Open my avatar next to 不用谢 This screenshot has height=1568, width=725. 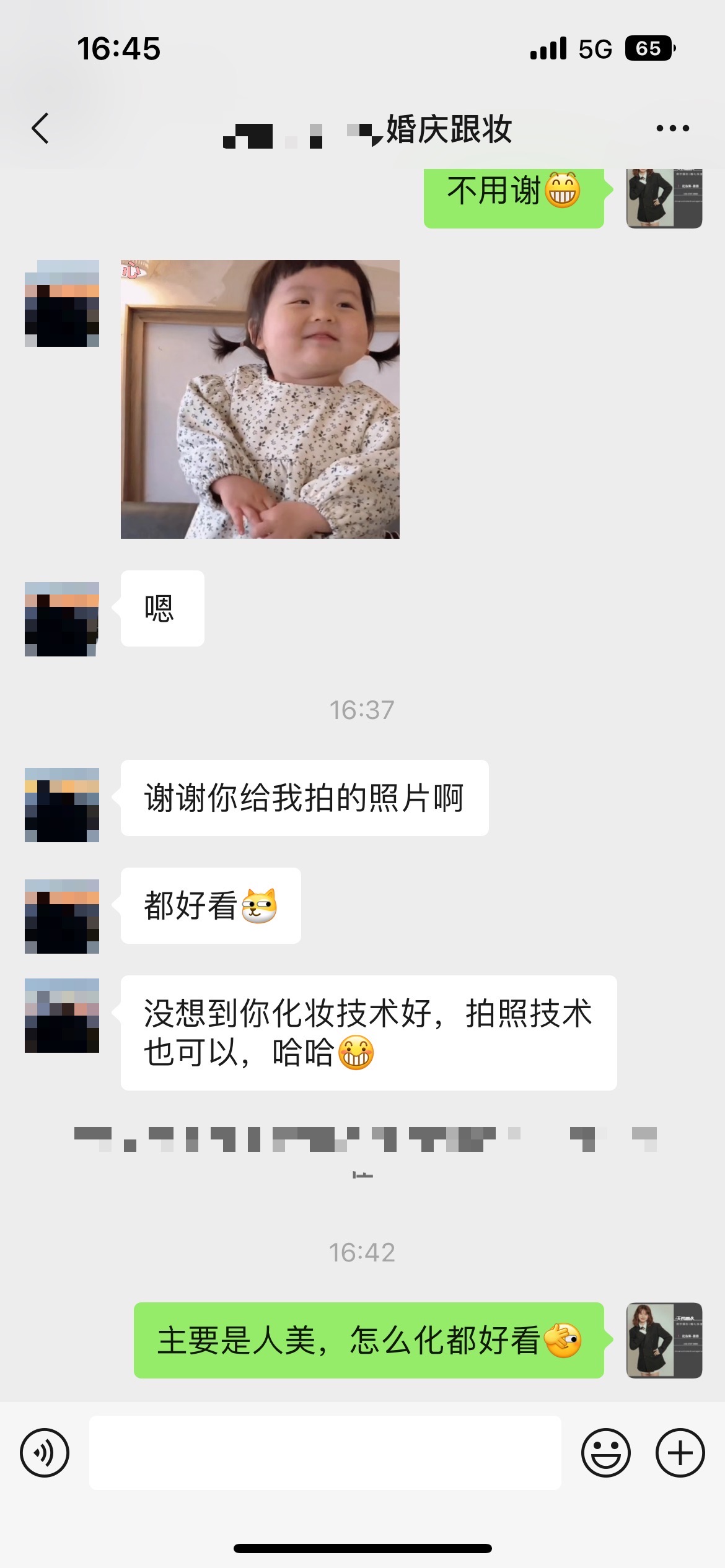click(664, 198)
